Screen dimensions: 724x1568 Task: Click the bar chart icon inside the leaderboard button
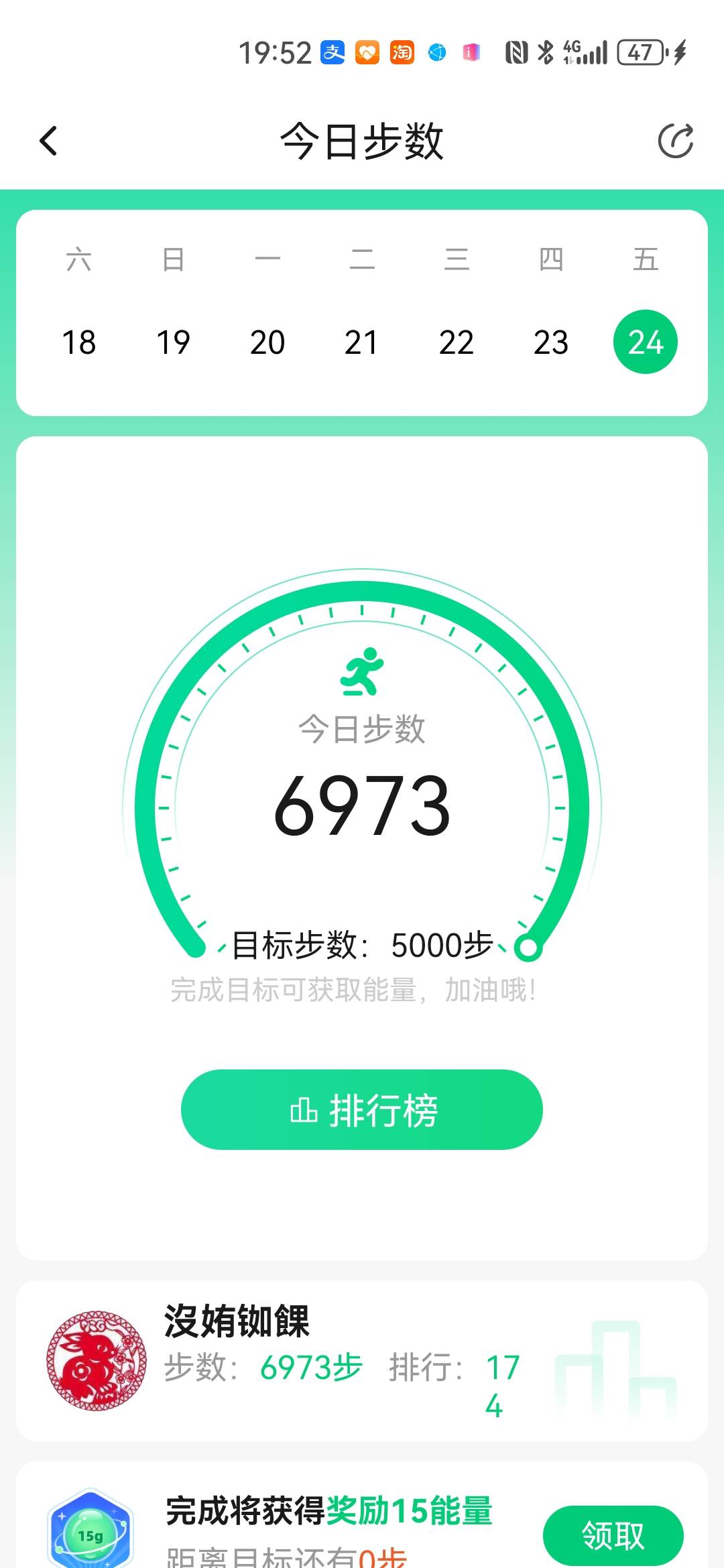[x=305, y=1109]
